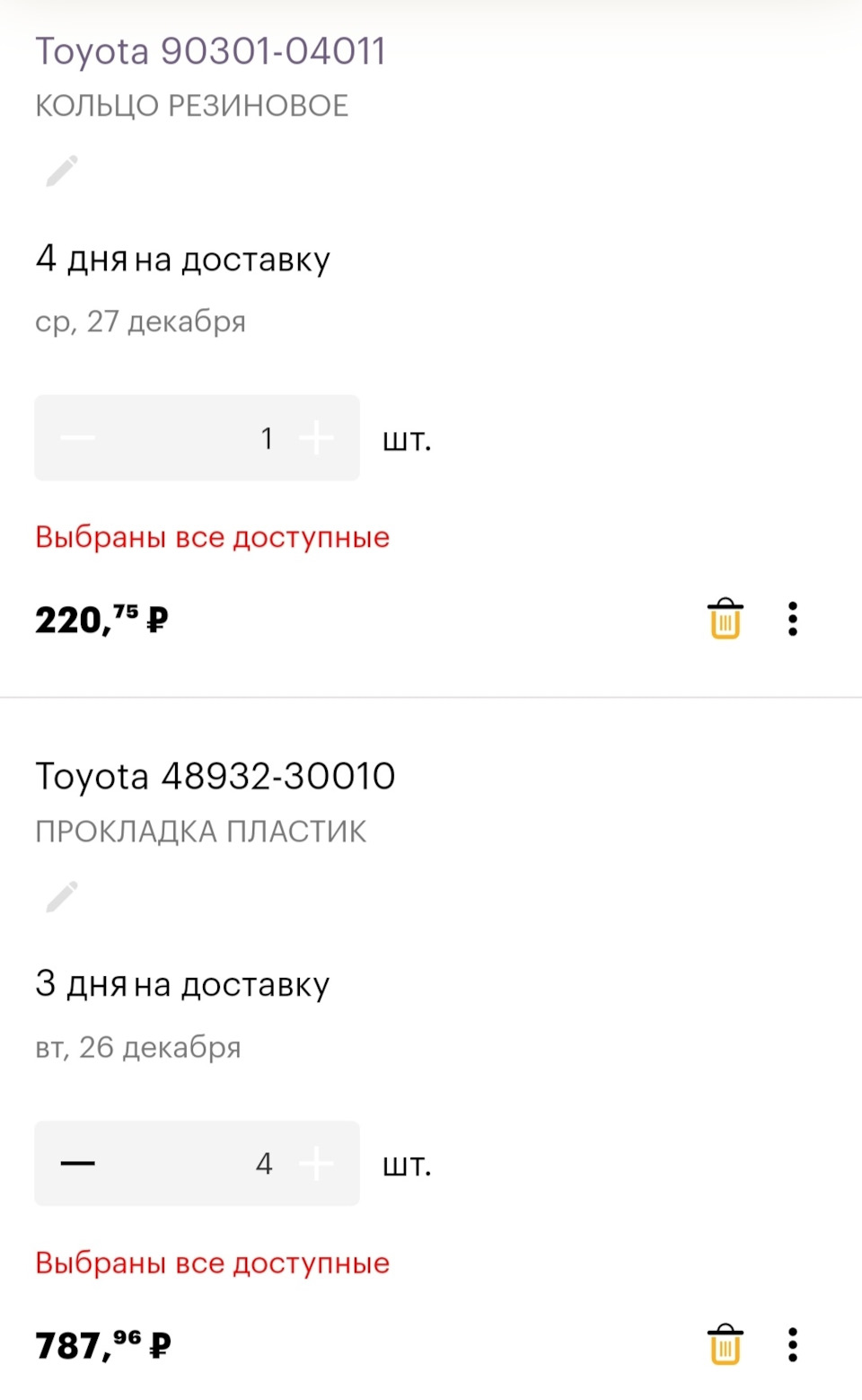The width and height of the screenshot is (862, 1400).
Task: Edit note for Toyota 48932-30010 via pencil icon
Action: coord(61,896)
